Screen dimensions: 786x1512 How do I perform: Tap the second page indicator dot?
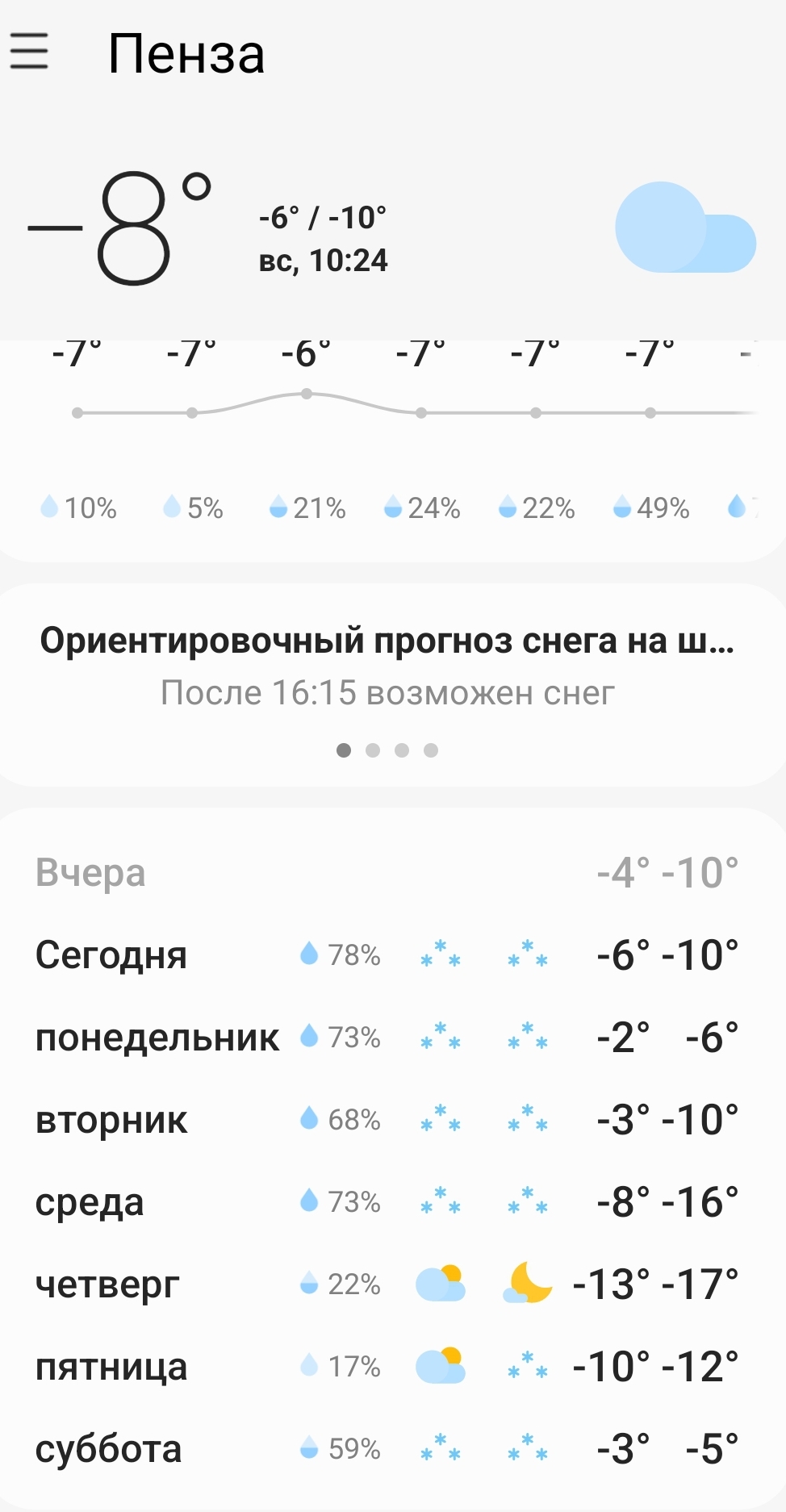(x=373, y=750)
